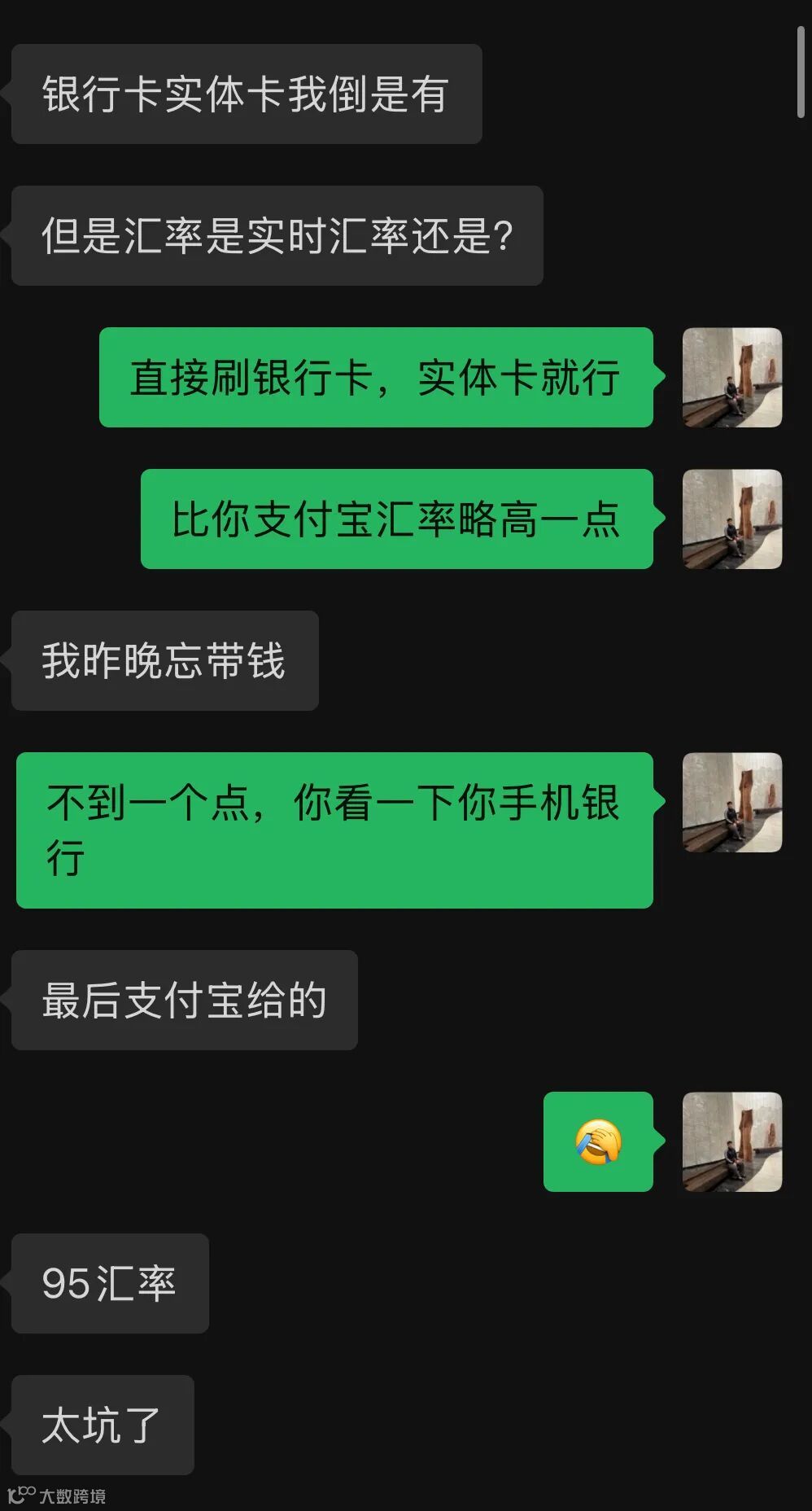The image size is (812, 1511).
Task: Select the bubble "最后支付宝给的"
Action: [x=183, y=1001]
